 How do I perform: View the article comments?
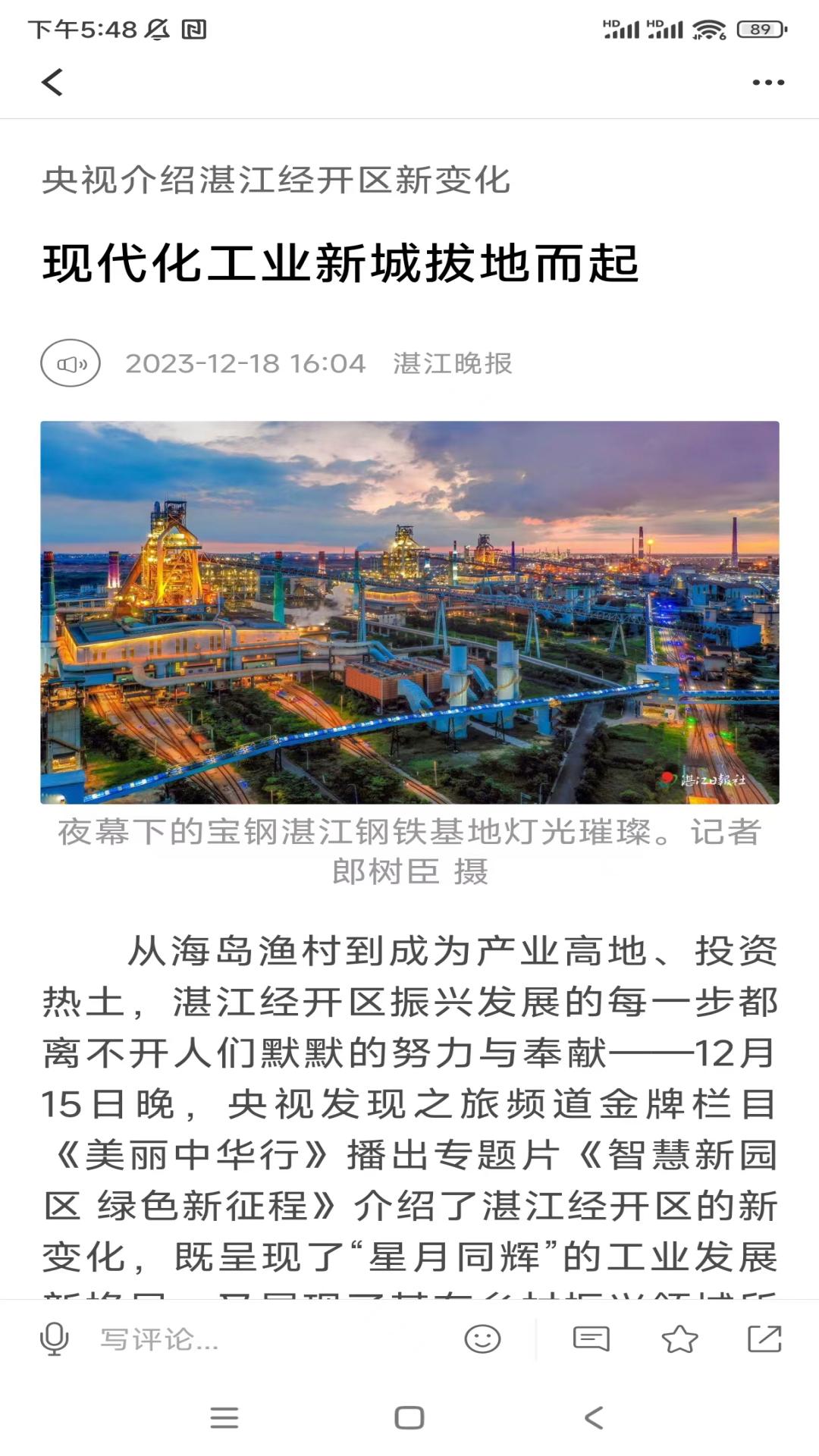coord(591,1339)
